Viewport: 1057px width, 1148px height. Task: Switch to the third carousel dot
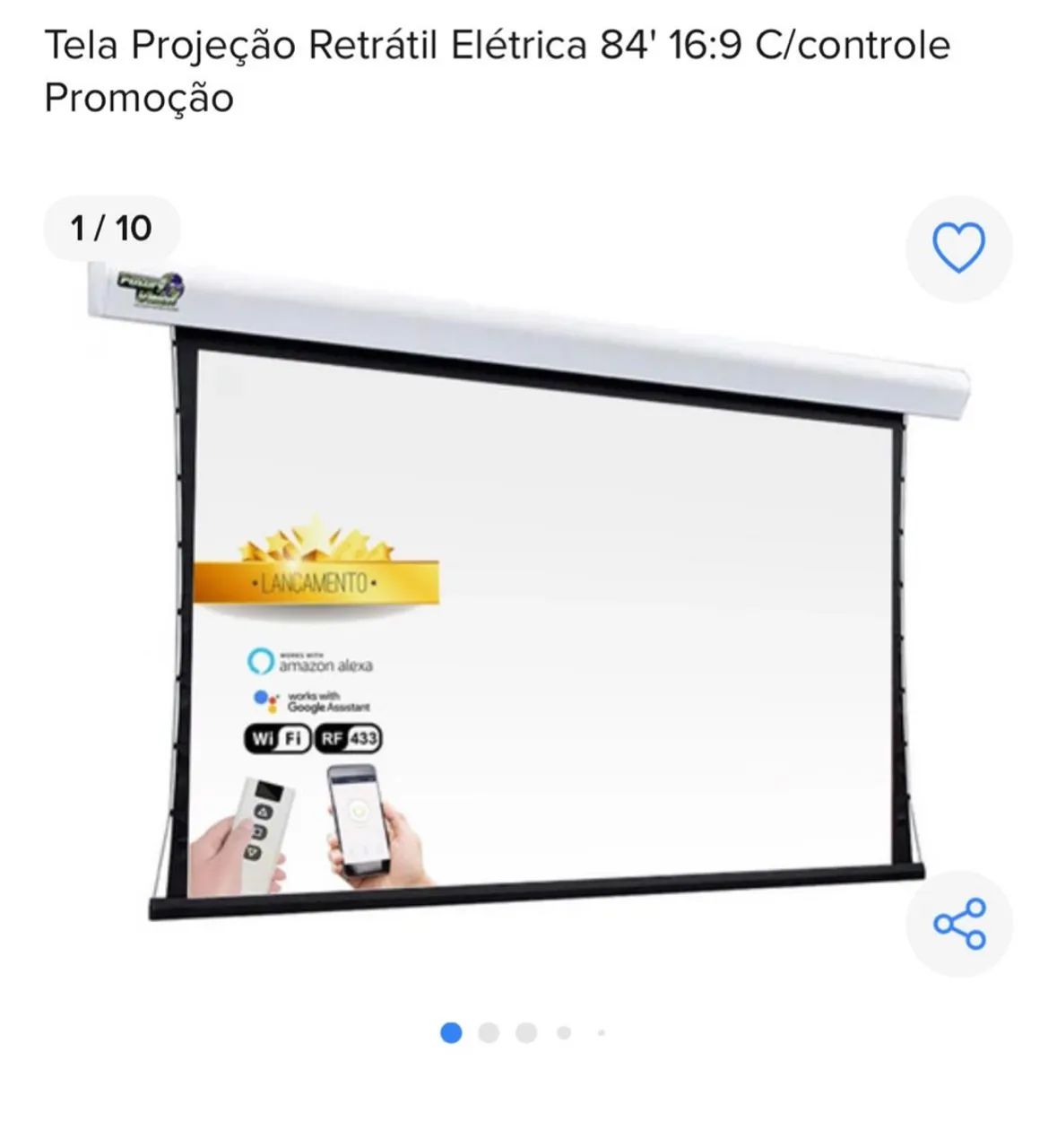click(x=527, y=1033)
